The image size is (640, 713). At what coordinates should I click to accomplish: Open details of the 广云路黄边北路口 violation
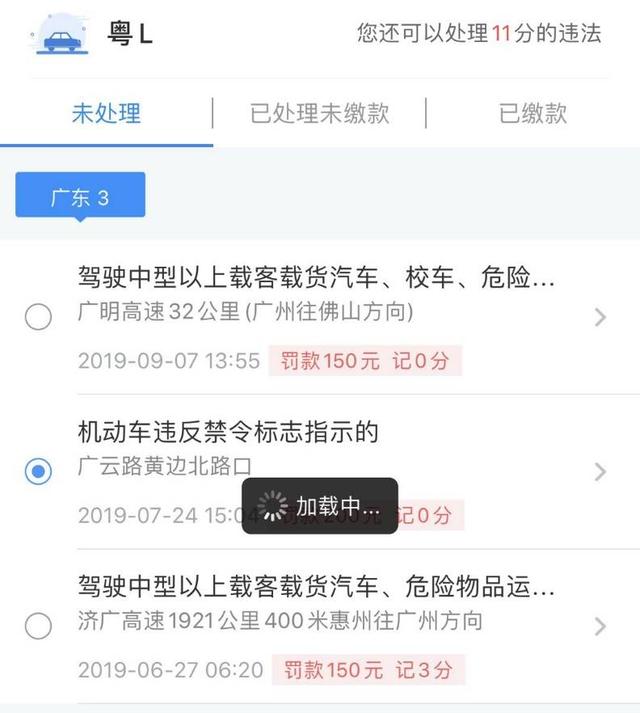pos(600,471)
